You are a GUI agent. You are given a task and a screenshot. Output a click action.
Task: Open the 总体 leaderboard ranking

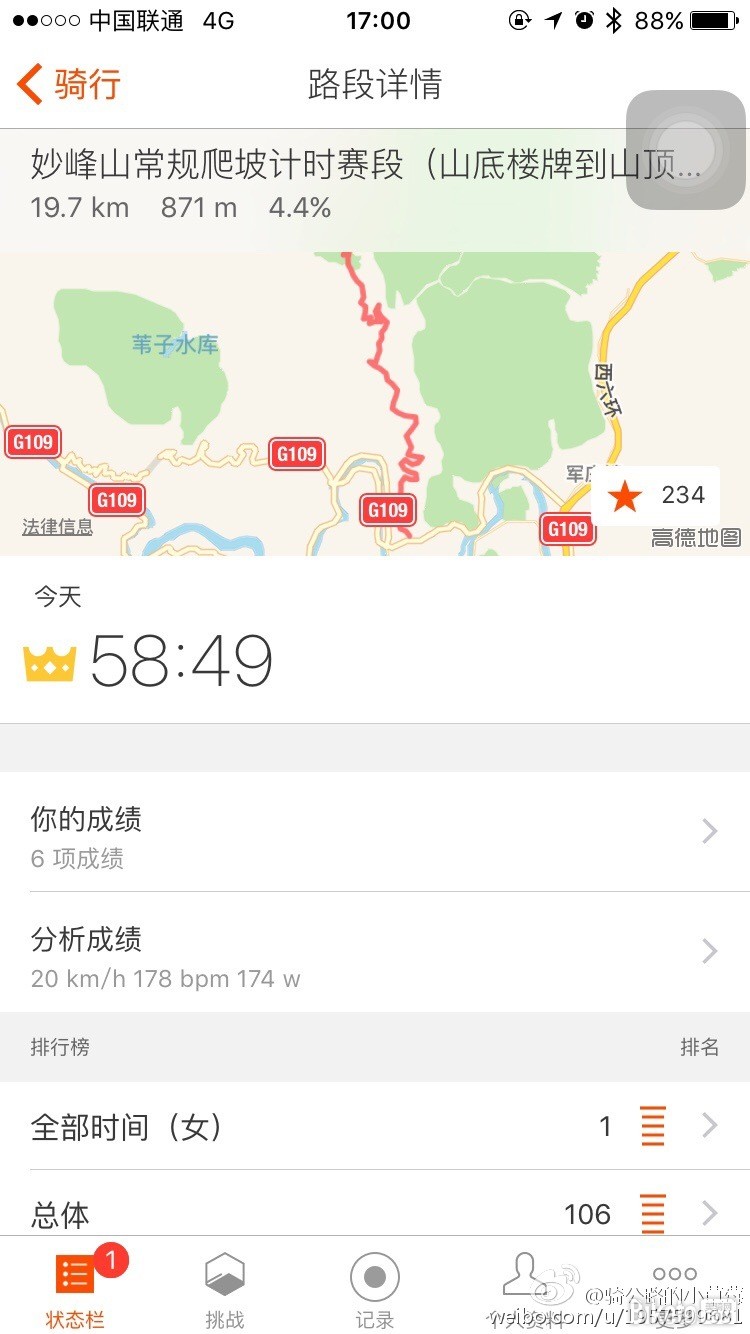(375, 1214)
